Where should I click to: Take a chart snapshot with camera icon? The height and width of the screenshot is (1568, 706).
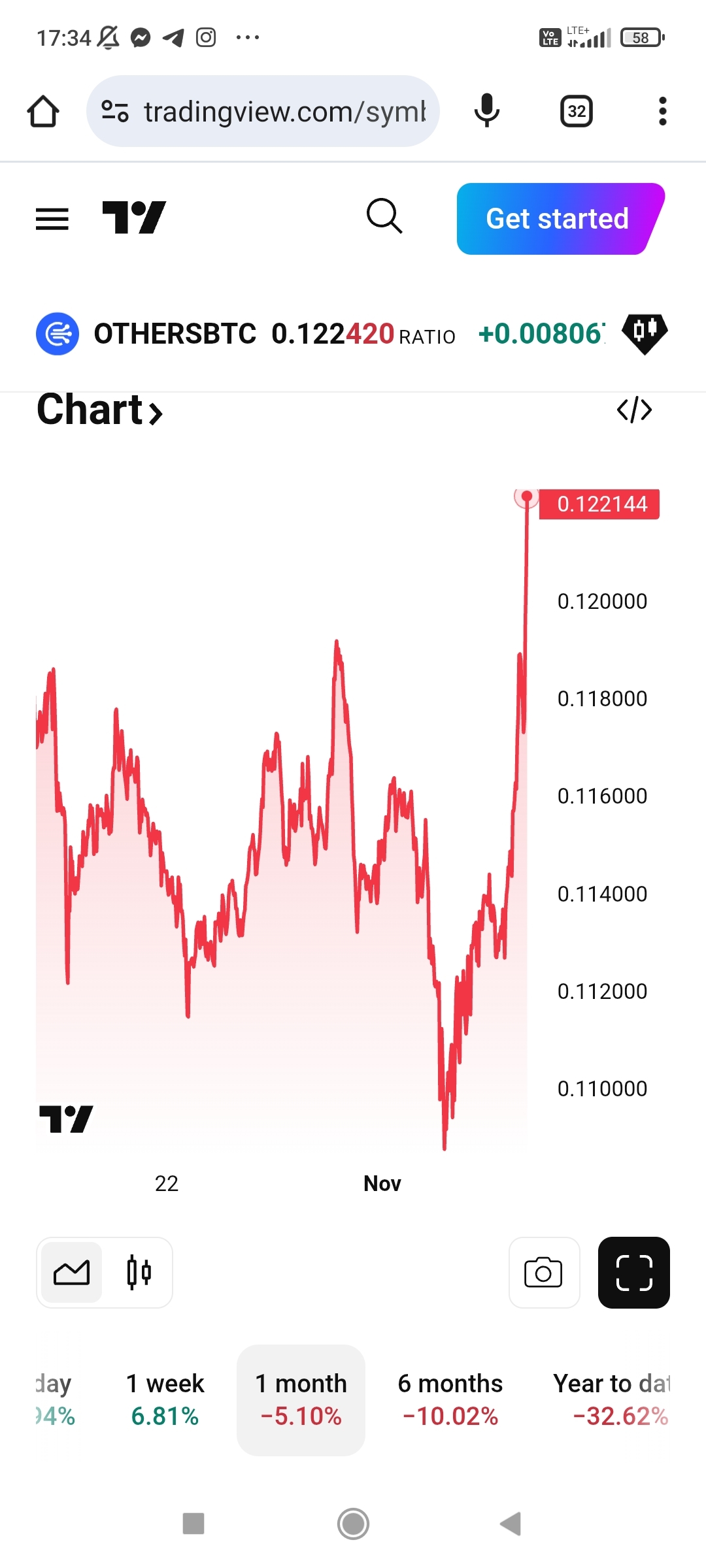544,1273
